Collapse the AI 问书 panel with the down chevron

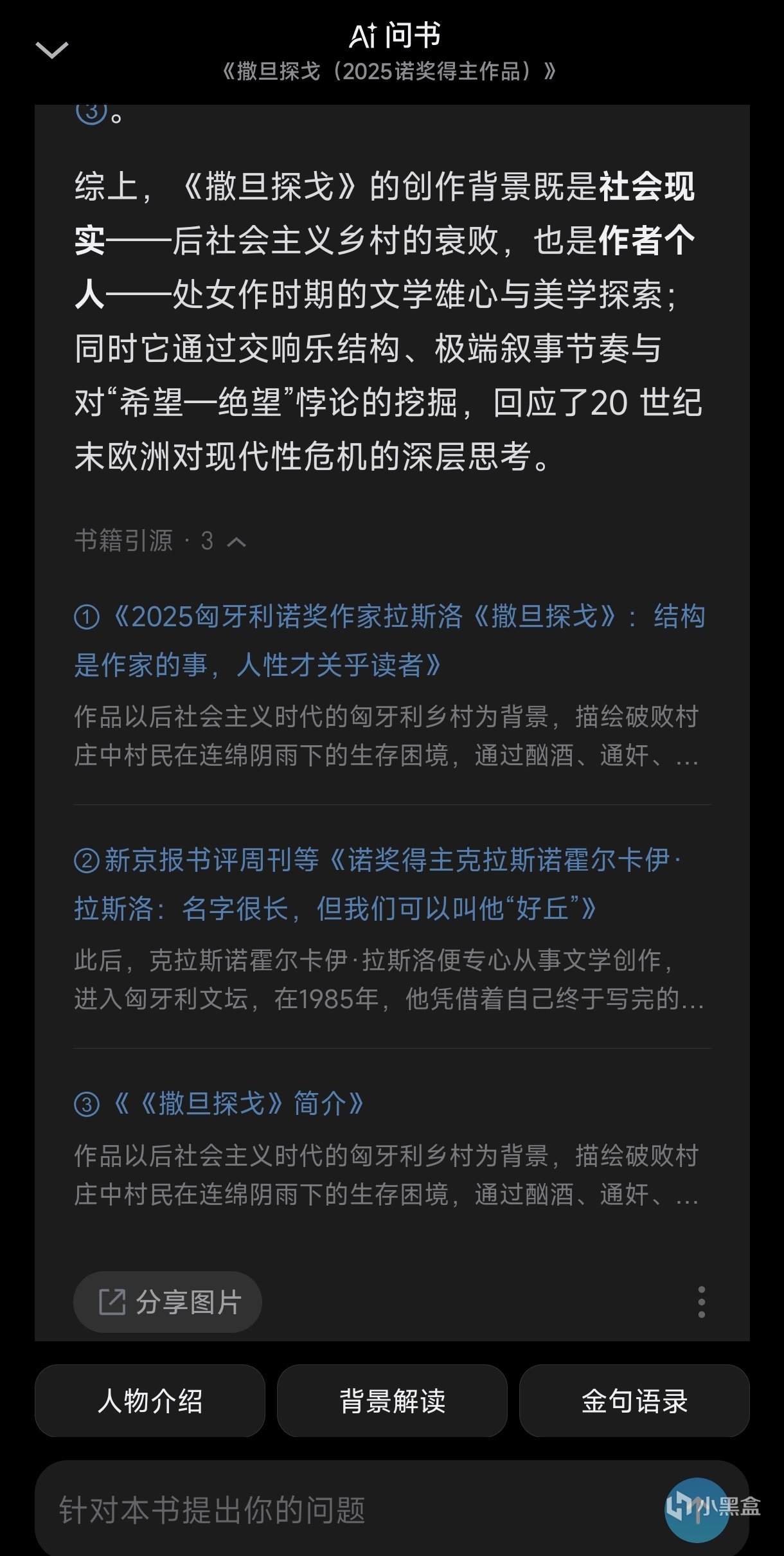[x=52, y=50]
